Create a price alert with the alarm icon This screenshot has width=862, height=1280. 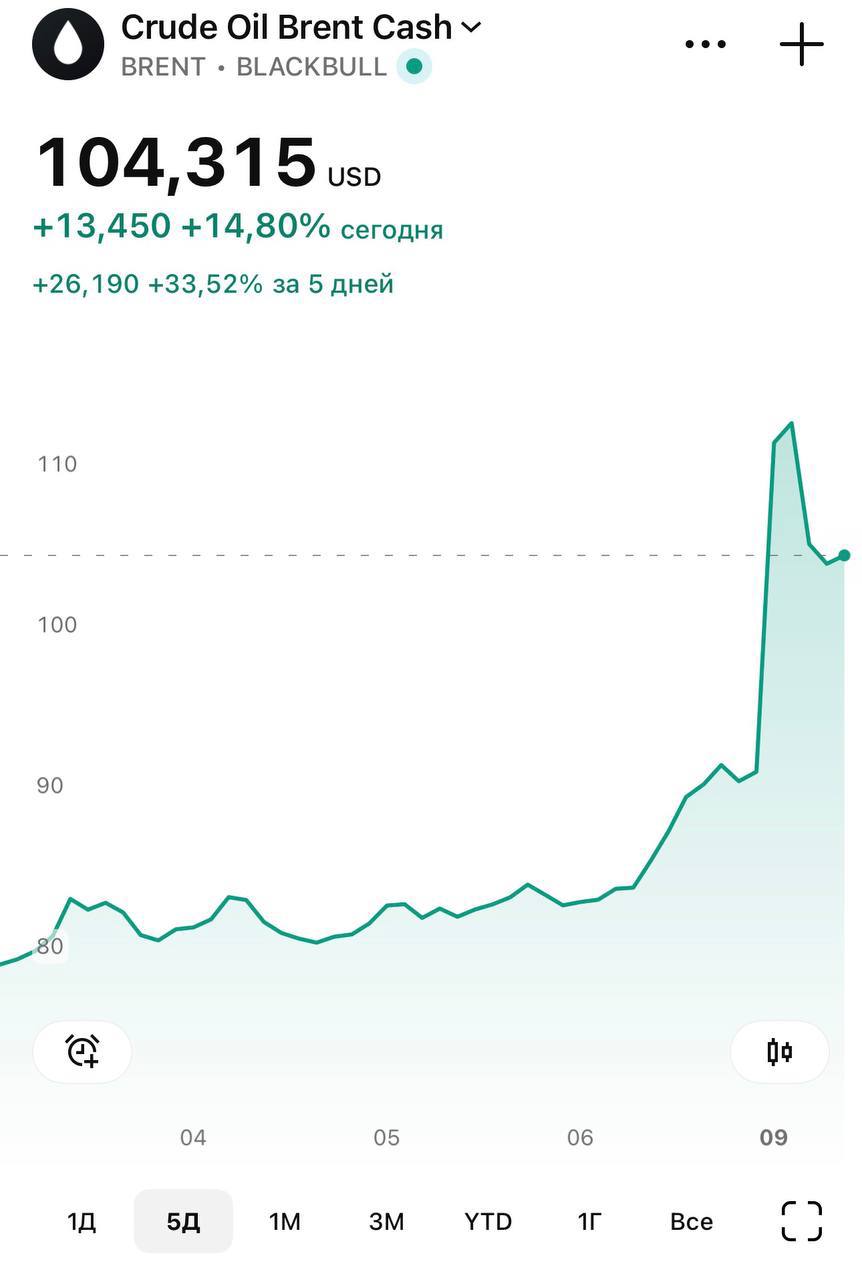pos(82,1051)
